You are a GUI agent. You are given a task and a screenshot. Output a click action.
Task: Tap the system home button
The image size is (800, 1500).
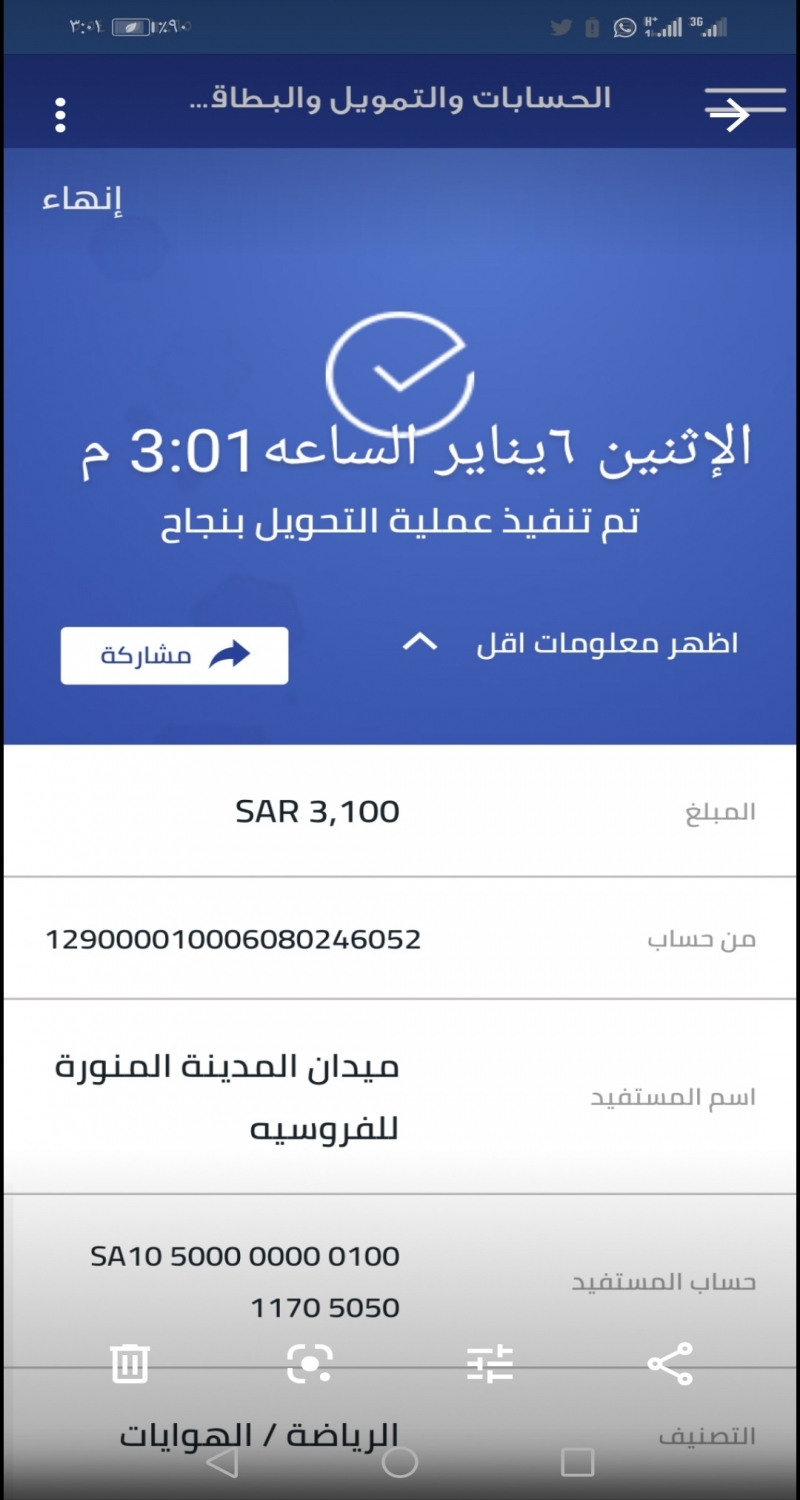(x=400, y=1463)
